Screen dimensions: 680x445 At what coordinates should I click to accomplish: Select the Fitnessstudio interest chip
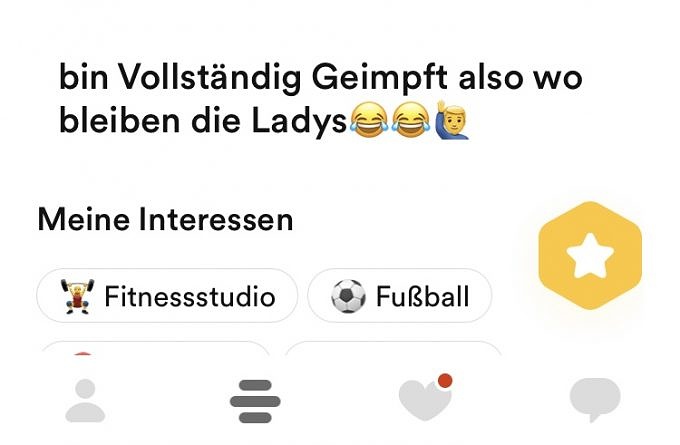(x=167, y=296)
